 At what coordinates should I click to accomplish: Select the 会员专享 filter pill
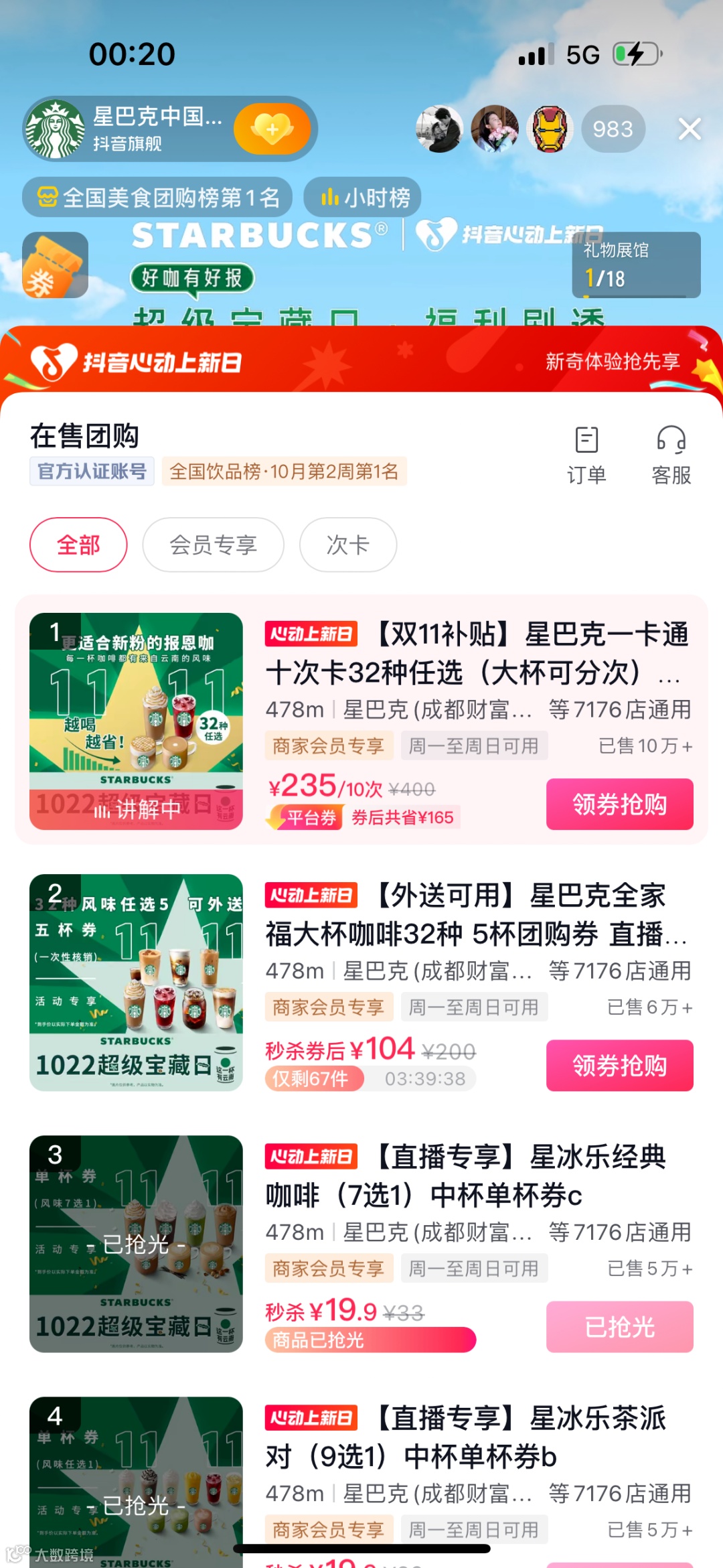[213, 545]
